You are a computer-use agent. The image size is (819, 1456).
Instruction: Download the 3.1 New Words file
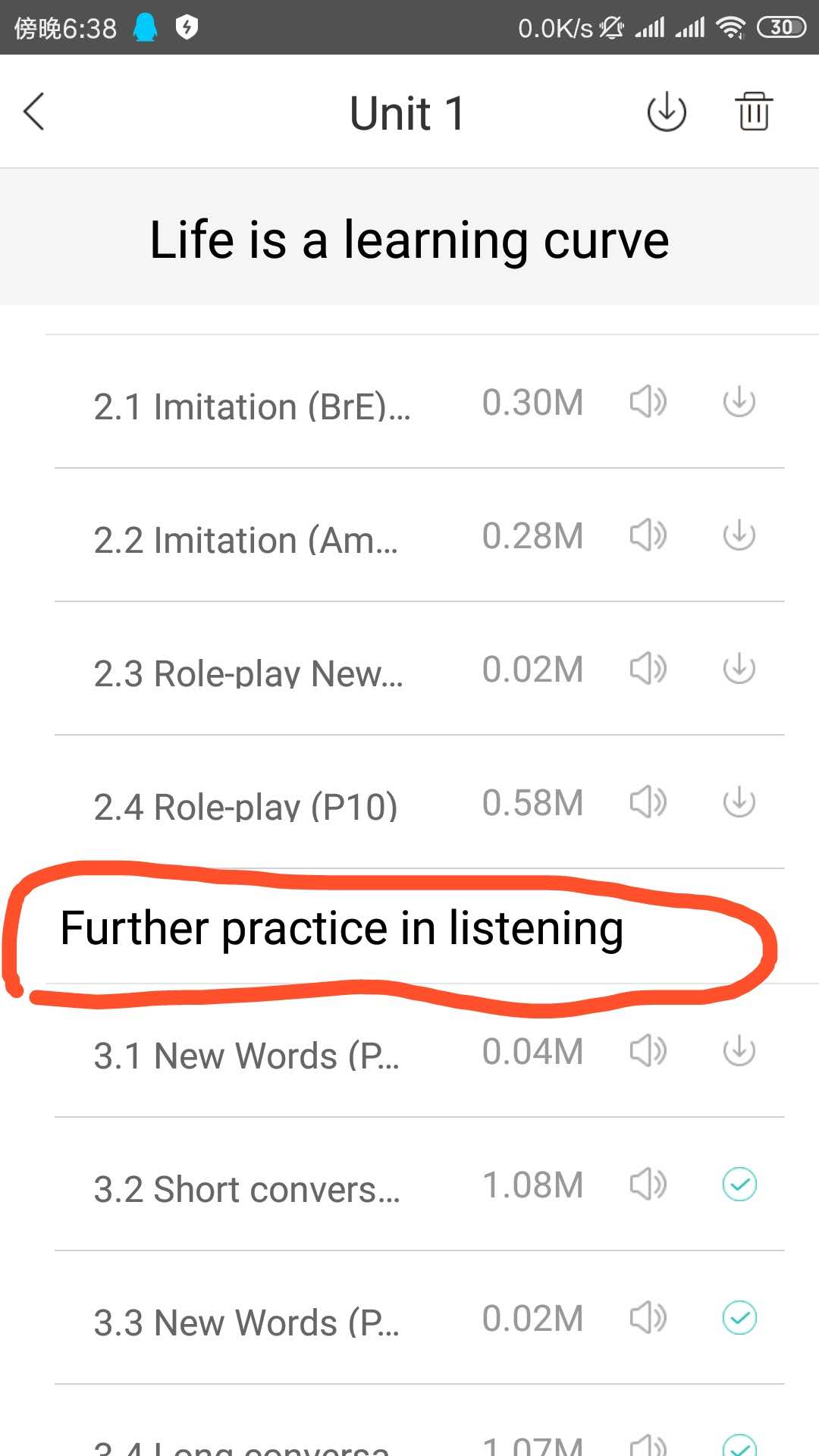coord(739,1051)
